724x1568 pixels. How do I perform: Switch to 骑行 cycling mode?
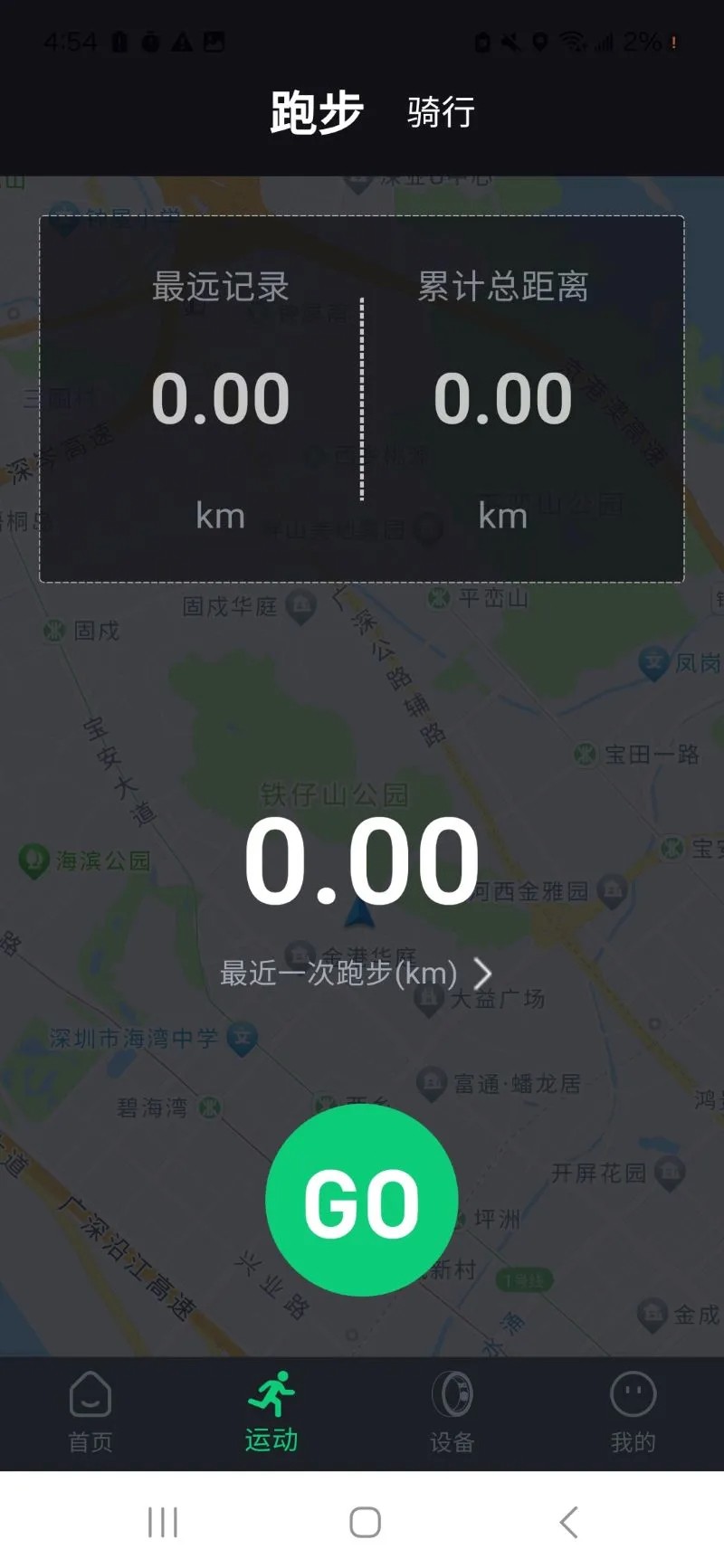click(x=437, y=110)
